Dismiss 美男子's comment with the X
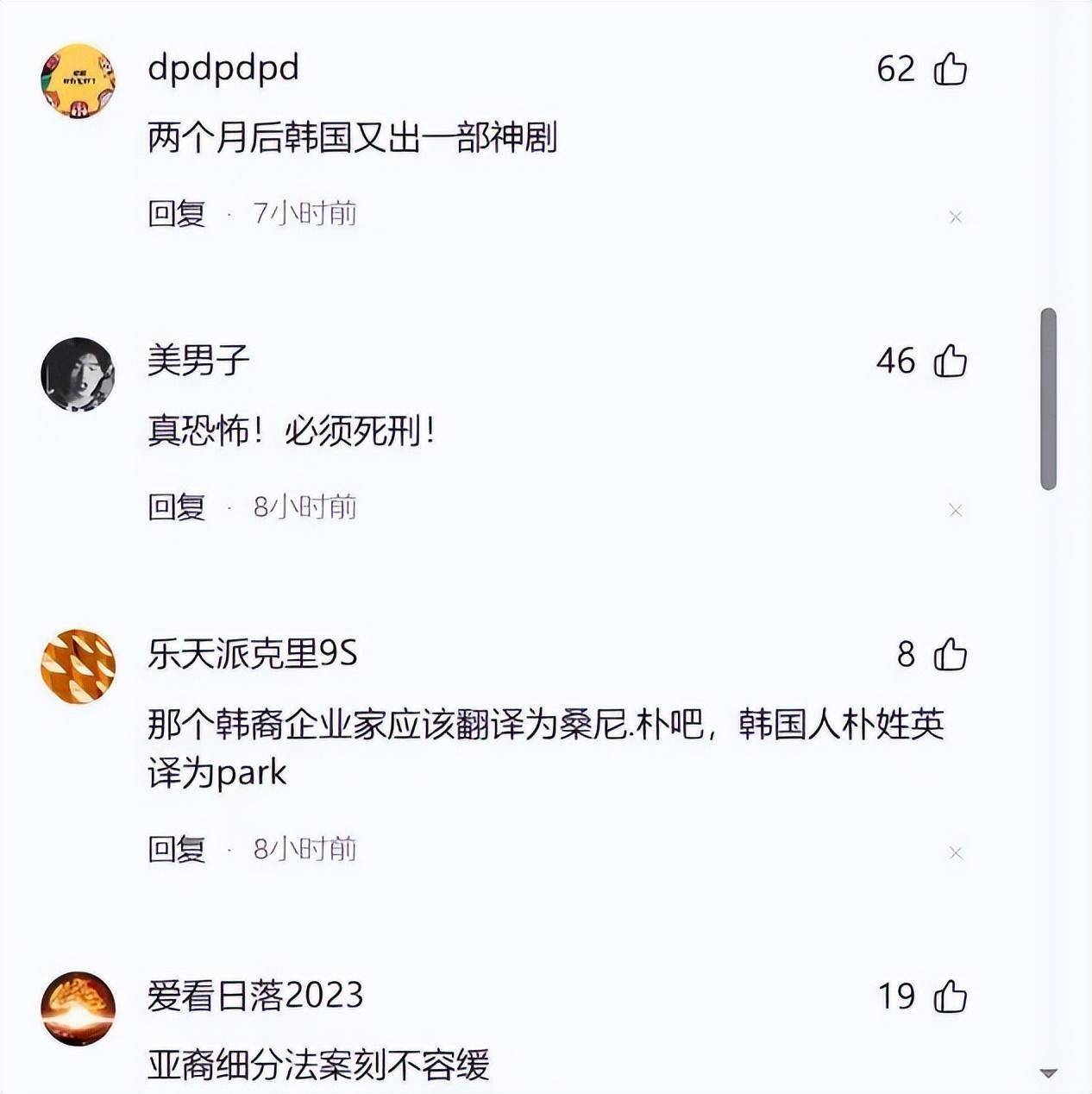This screenshot has height=1094, width=1092. tap(955, 511)
